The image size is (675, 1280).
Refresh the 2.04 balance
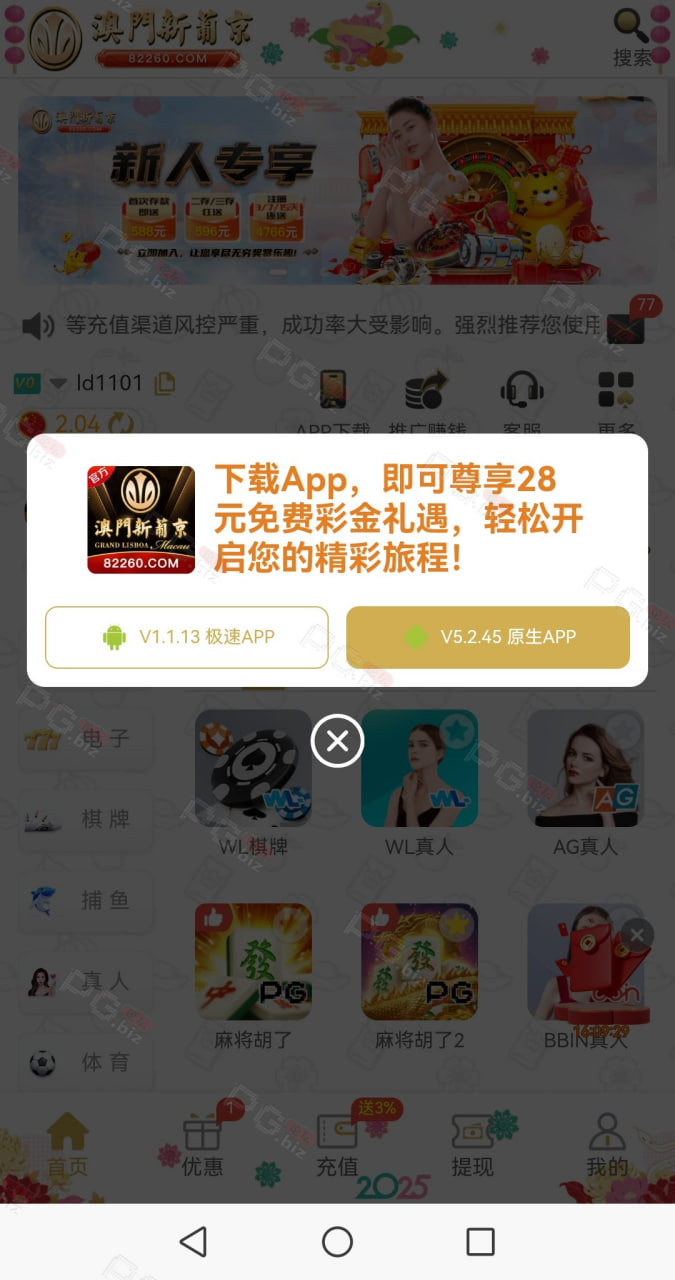(121, 424)
